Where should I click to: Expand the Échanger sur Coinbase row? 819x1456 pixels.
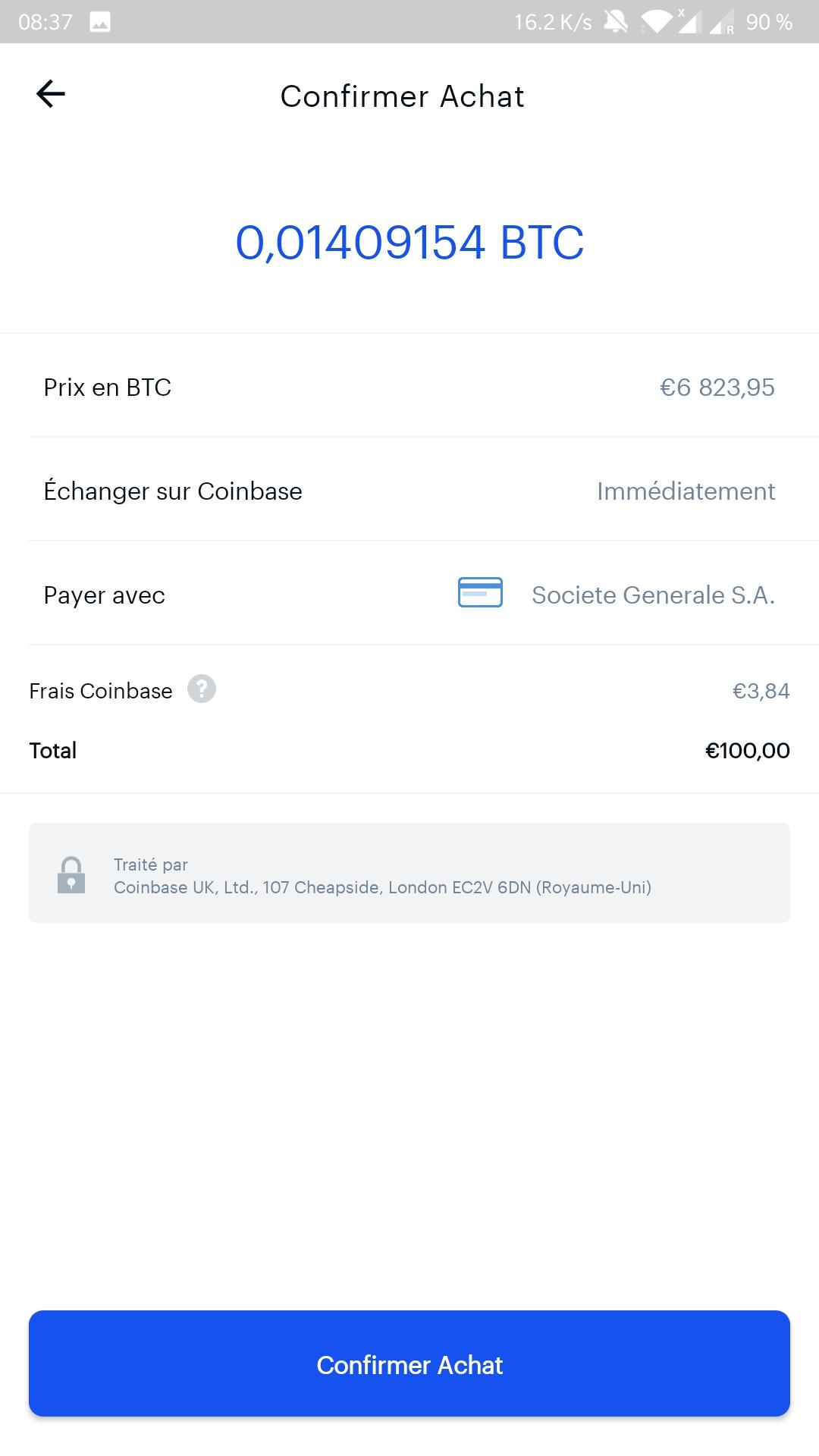pos(173,491)
